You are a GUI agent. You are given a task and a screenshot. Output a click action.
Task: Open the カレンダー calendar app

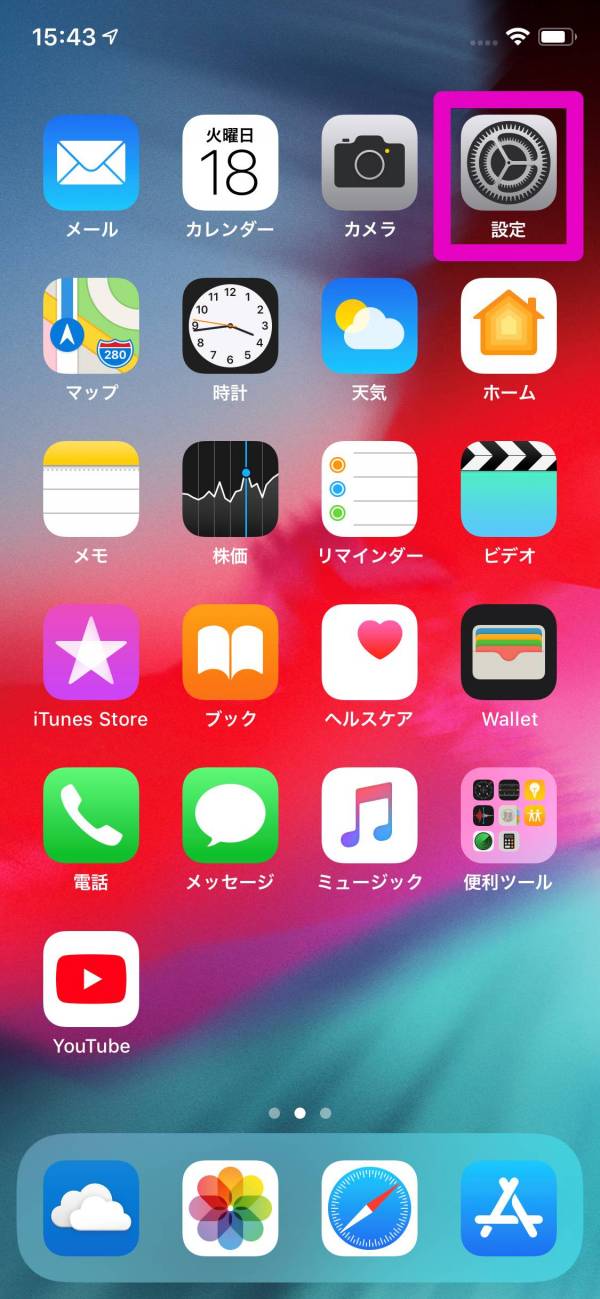click(x=230, y=163)
